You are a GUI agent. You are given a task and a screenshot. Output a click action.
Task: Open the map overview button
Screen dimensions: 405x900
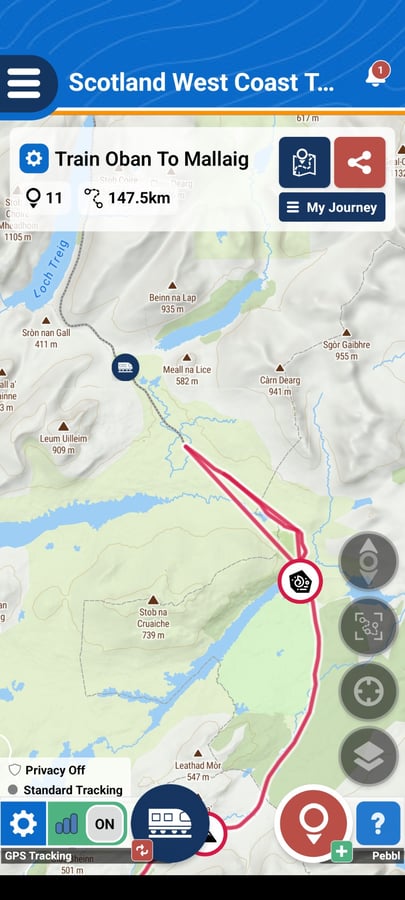[x=305, y=162]
